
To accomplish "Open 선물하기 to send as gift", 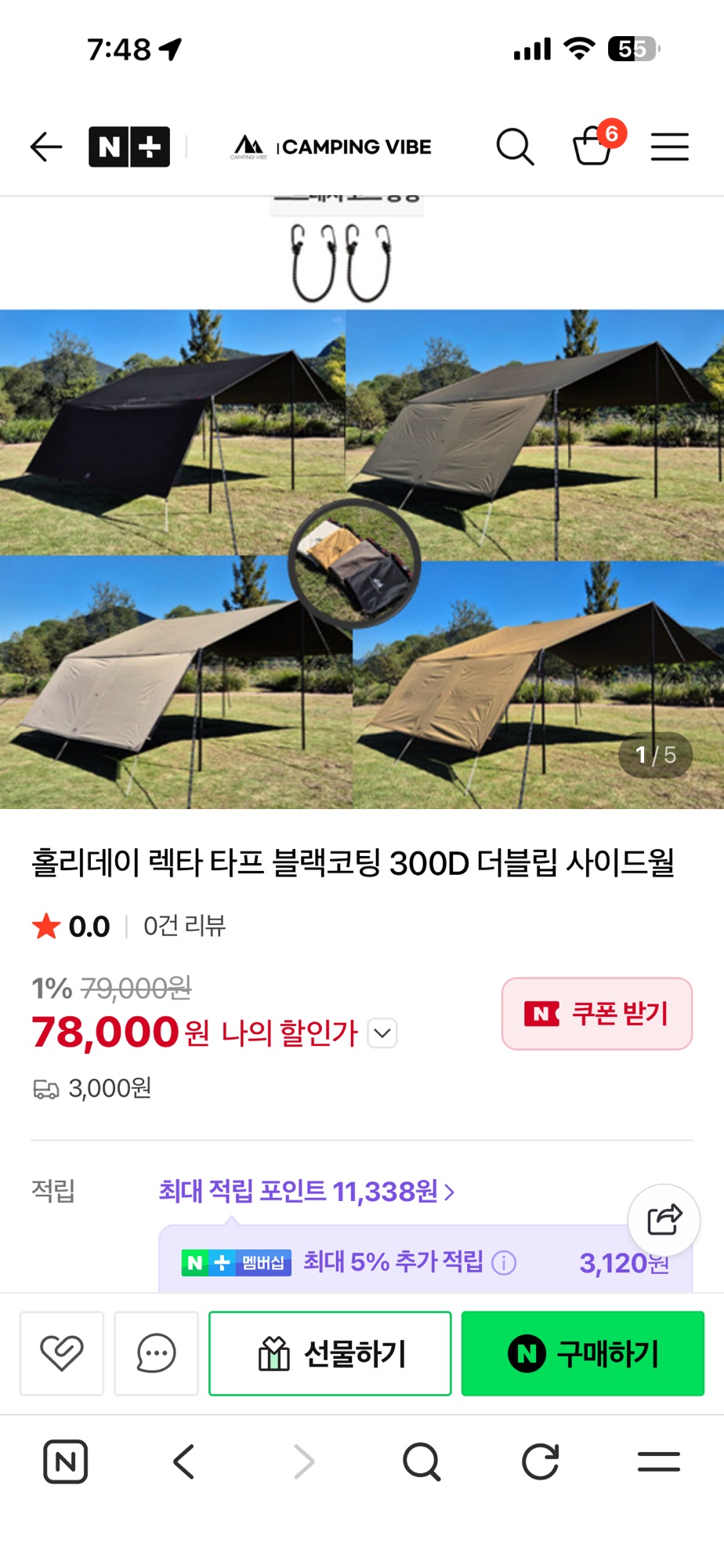I will click(329, 1353).
